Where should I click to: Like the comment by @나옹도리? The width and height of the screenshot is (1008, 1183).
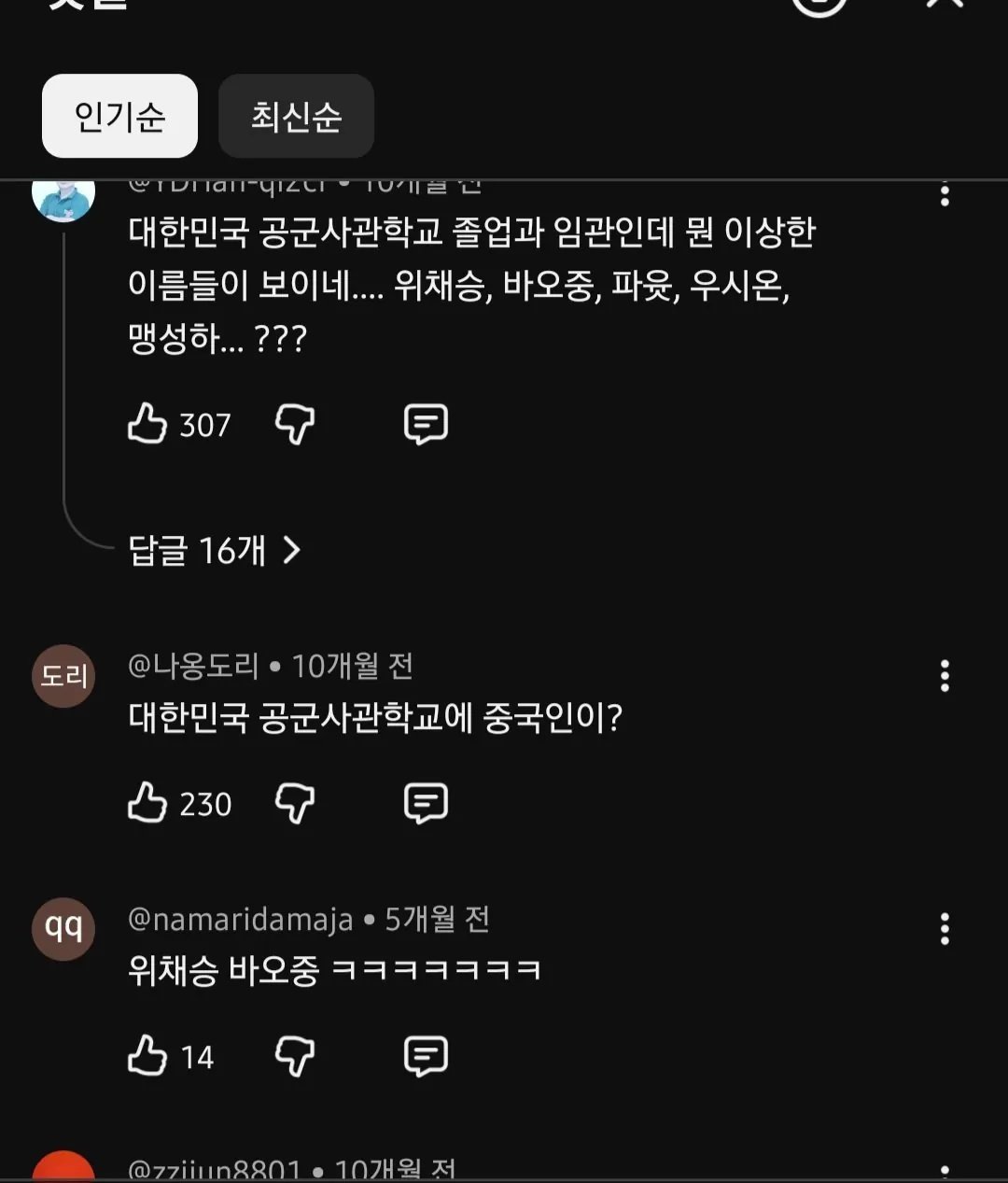coord(147,803)
